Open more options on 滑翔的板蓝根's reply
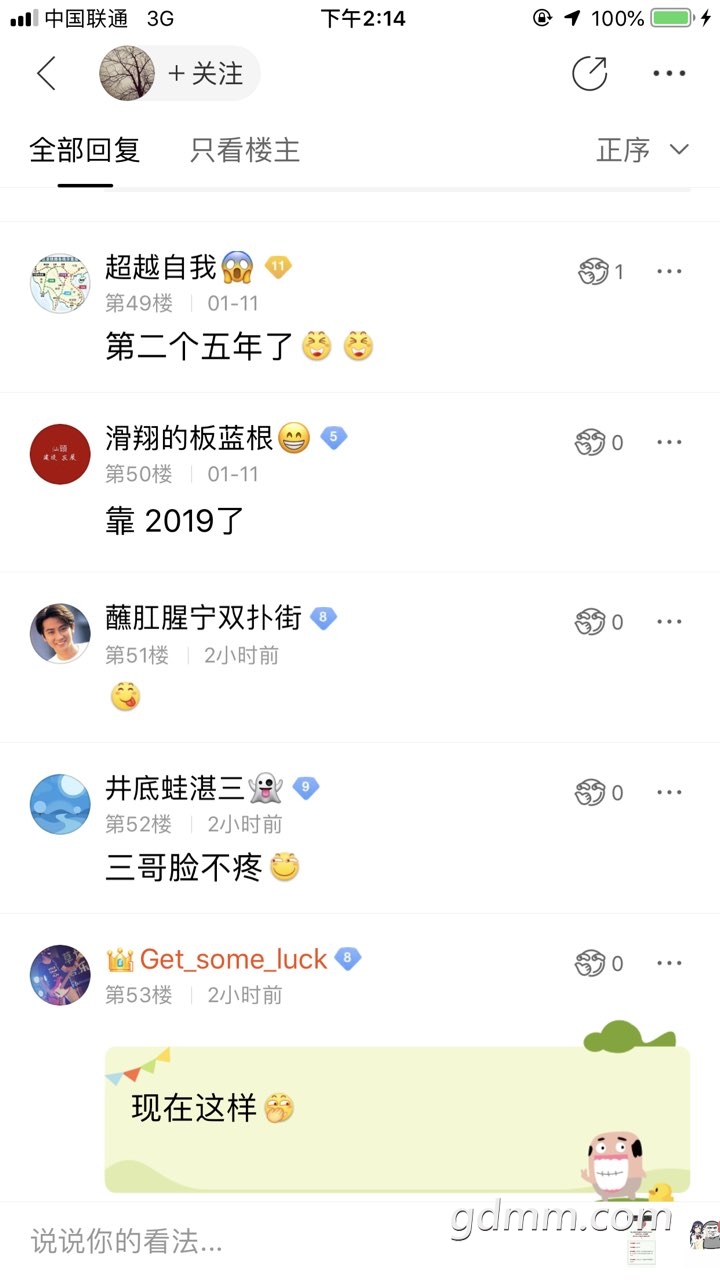The width and height of the screenshot is (720, 1280). point(669,442)
